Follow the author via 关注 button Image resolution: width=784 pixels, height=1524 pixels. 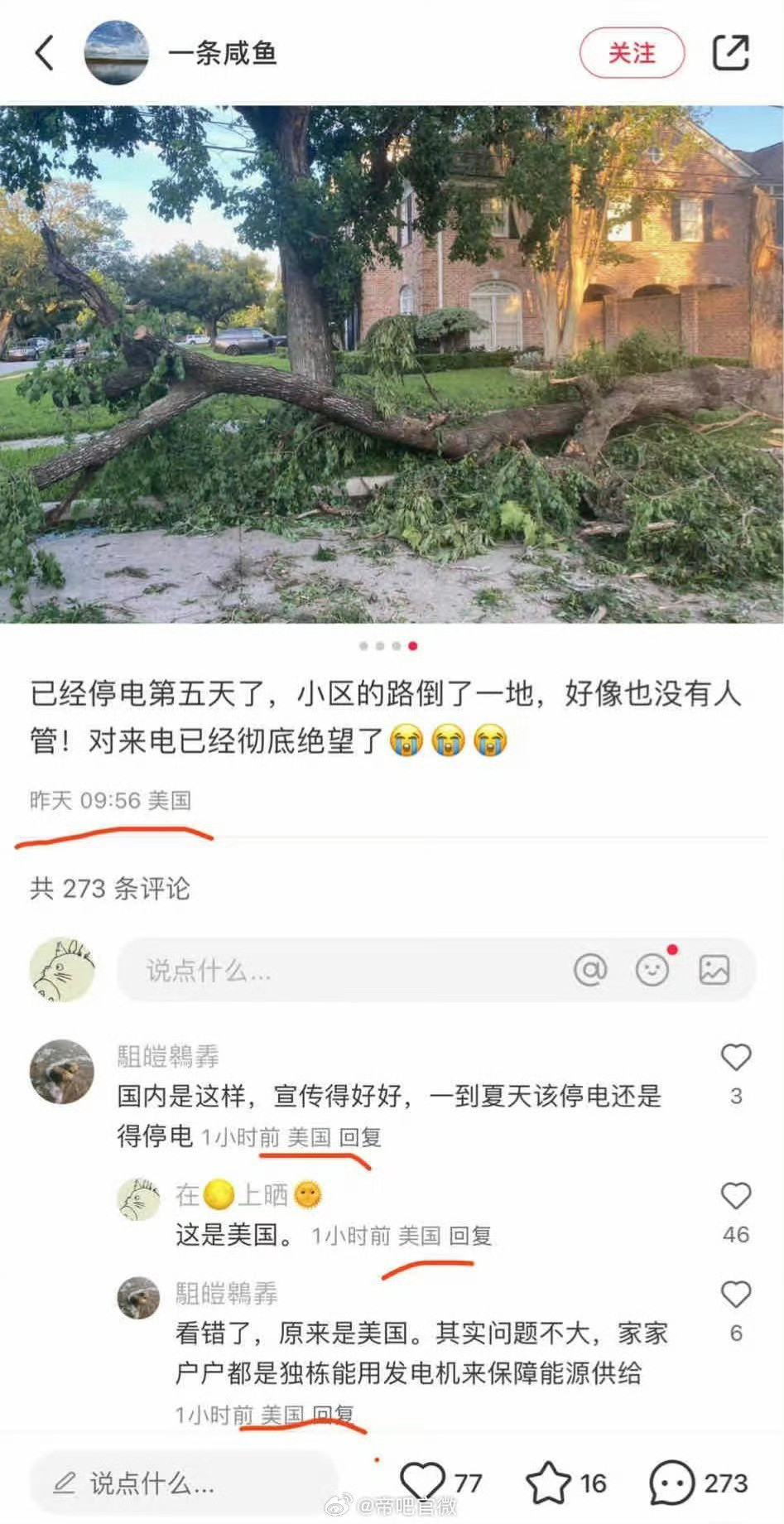(632, 53)
